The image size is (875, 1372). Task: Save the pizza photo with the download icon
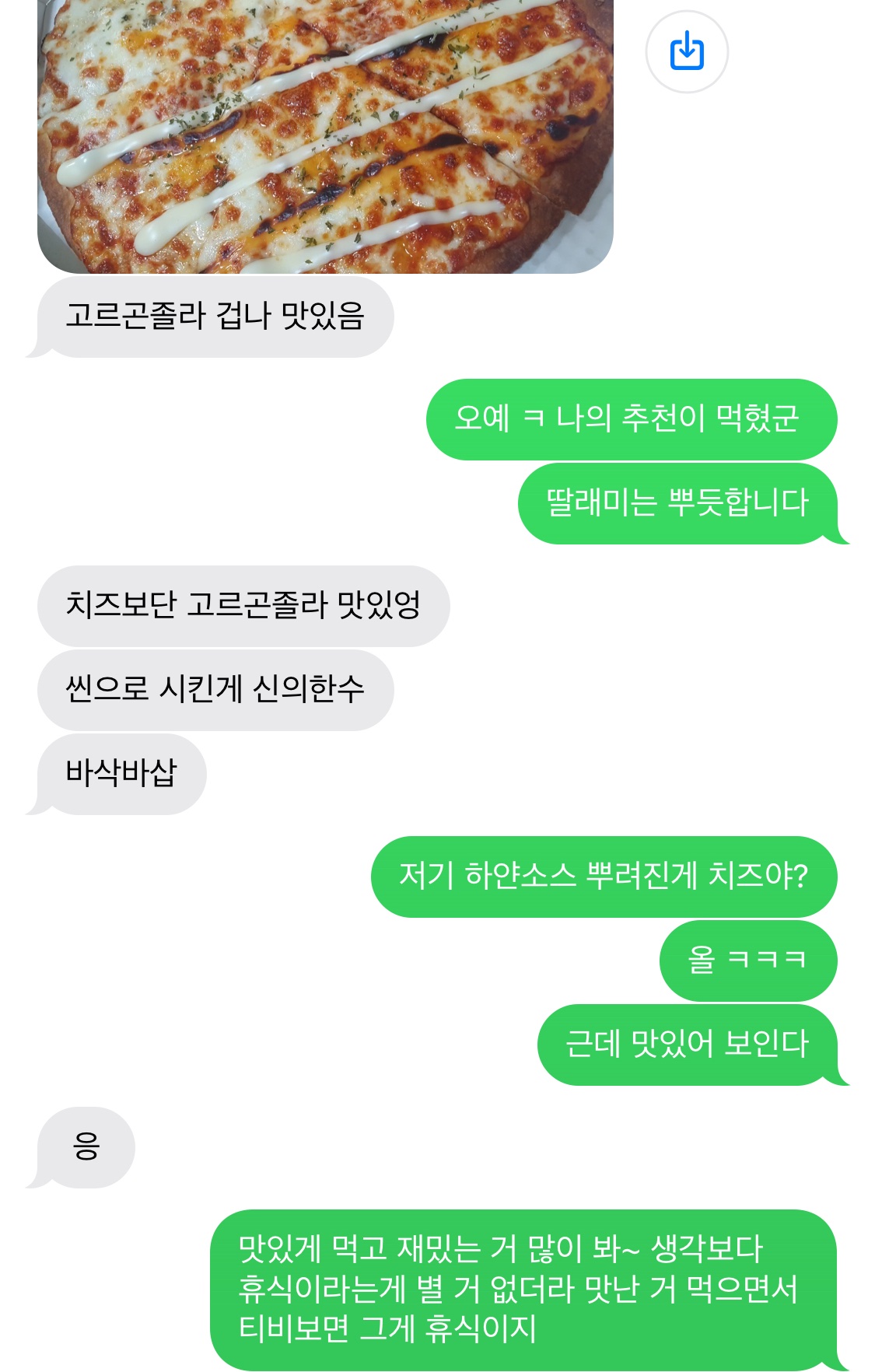[x=686, y=51]
